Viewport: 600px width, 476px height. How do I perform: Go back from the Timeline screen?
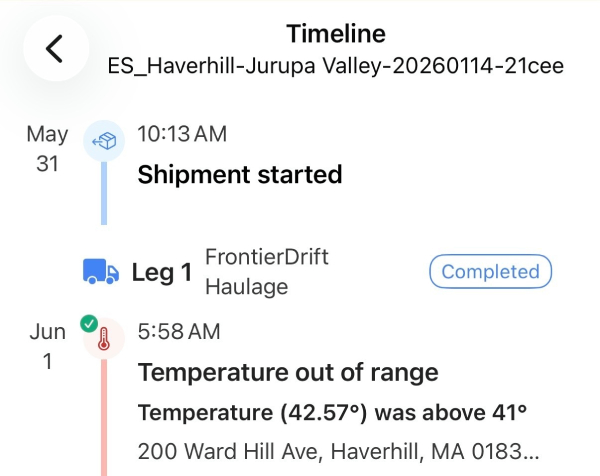56,49
